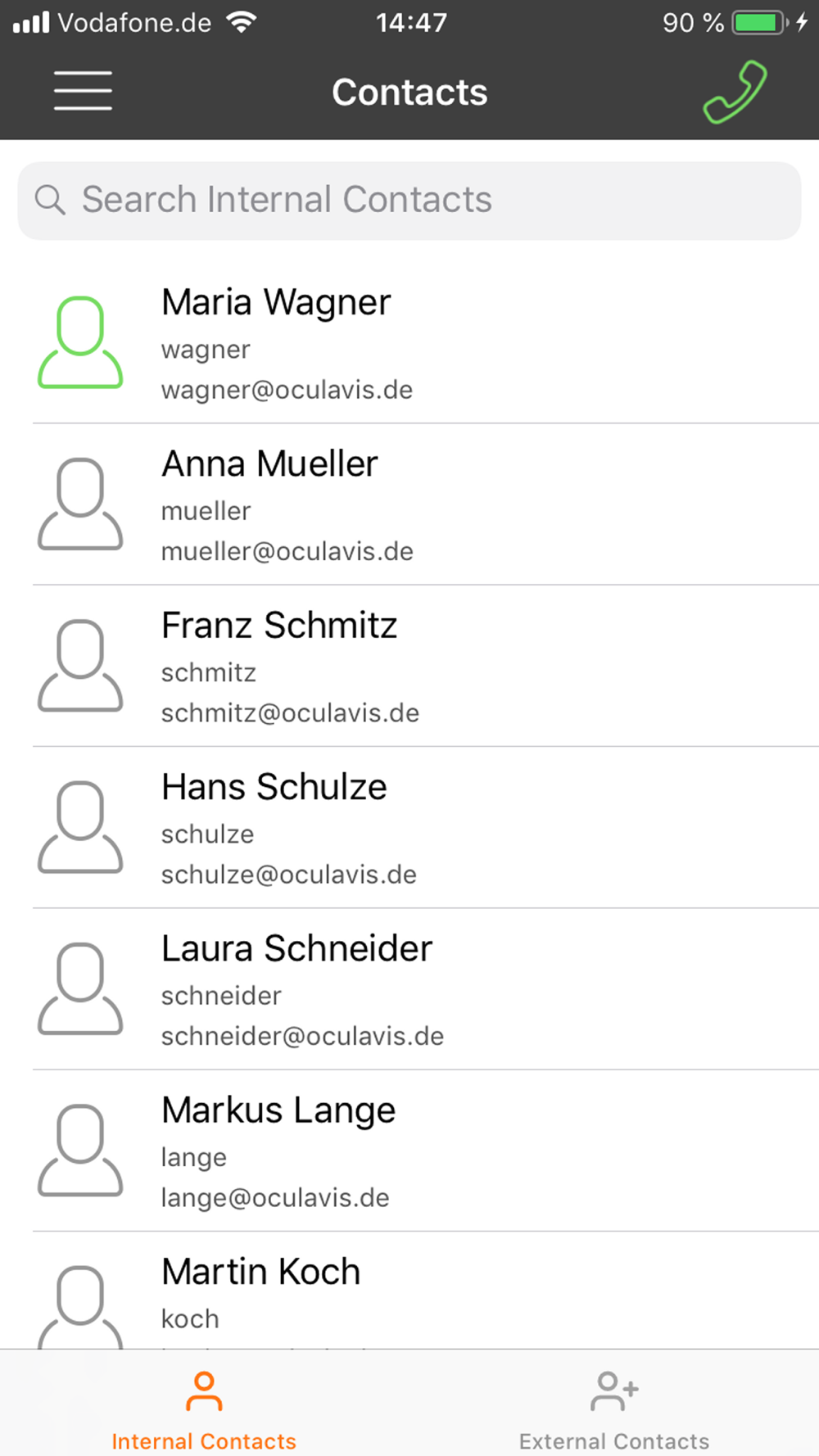The width and height of the screenshot is (819, 1456).
Task: Choose Hans Schulze from the list
Action: coord(409,827)
